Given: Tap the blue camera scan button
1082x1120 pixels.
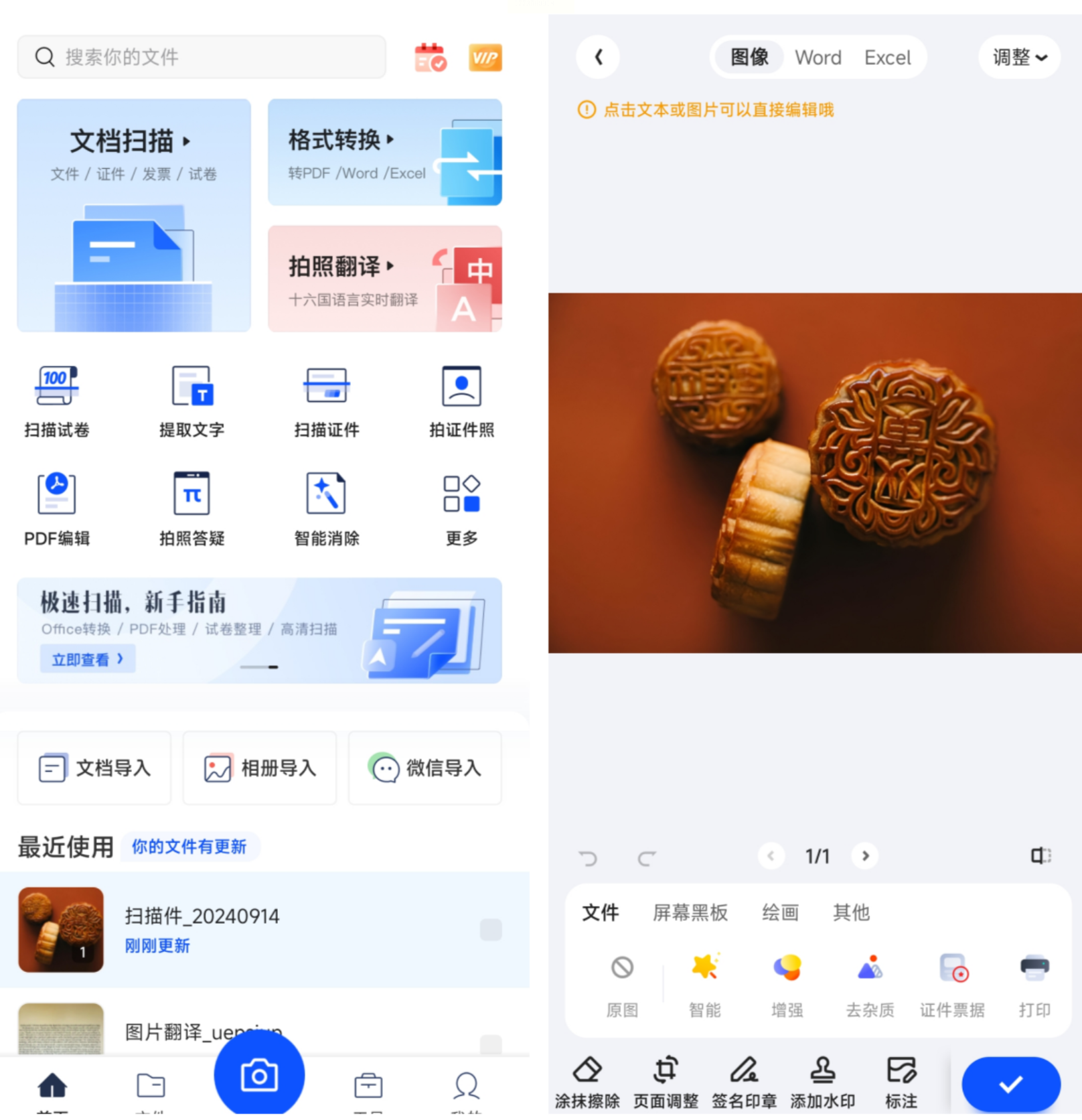Looking at the screenshot, I should click(x=259, y=1076).
